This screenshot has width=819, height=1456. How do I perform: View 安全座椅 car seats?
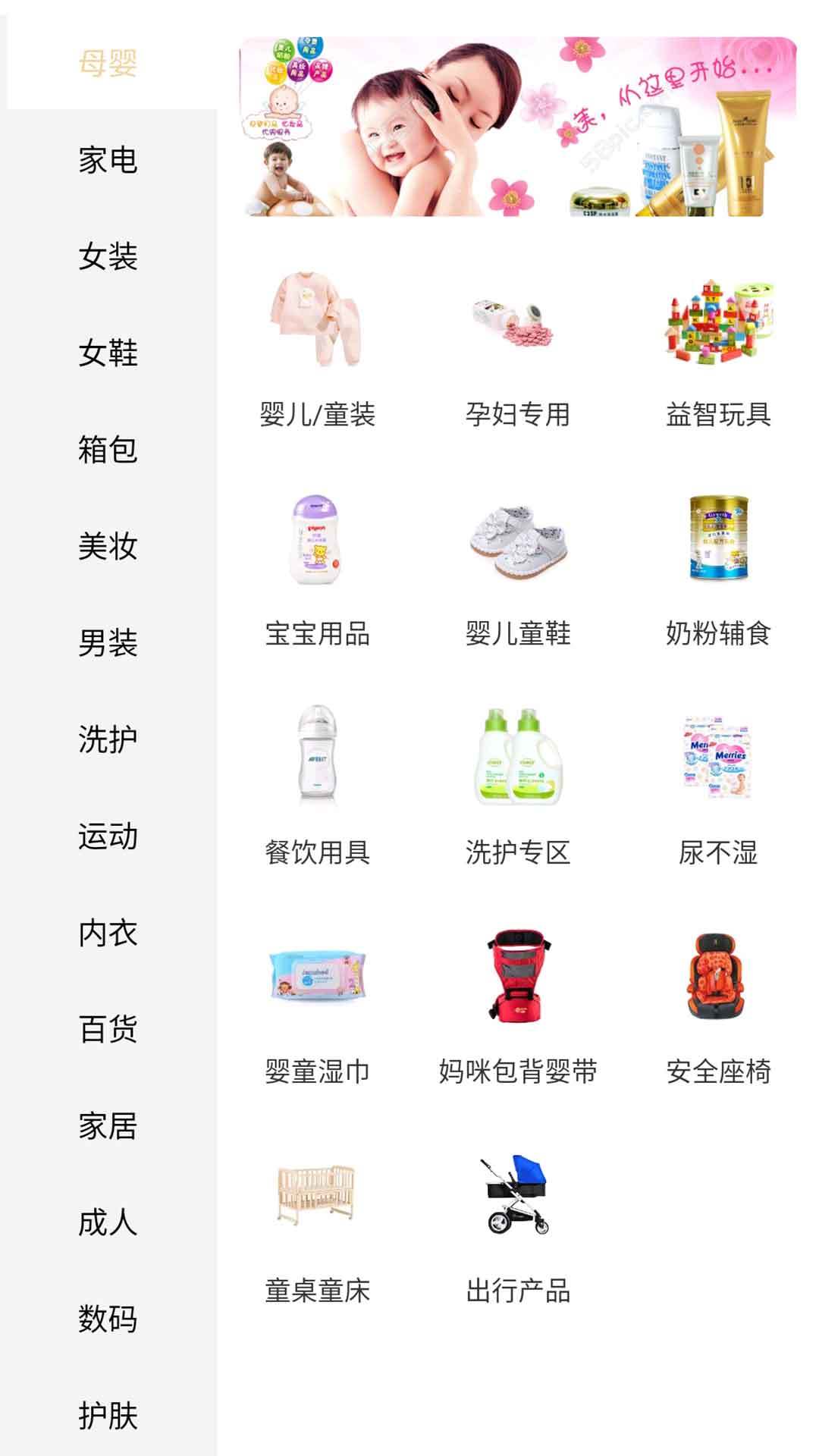point(717,1007)
